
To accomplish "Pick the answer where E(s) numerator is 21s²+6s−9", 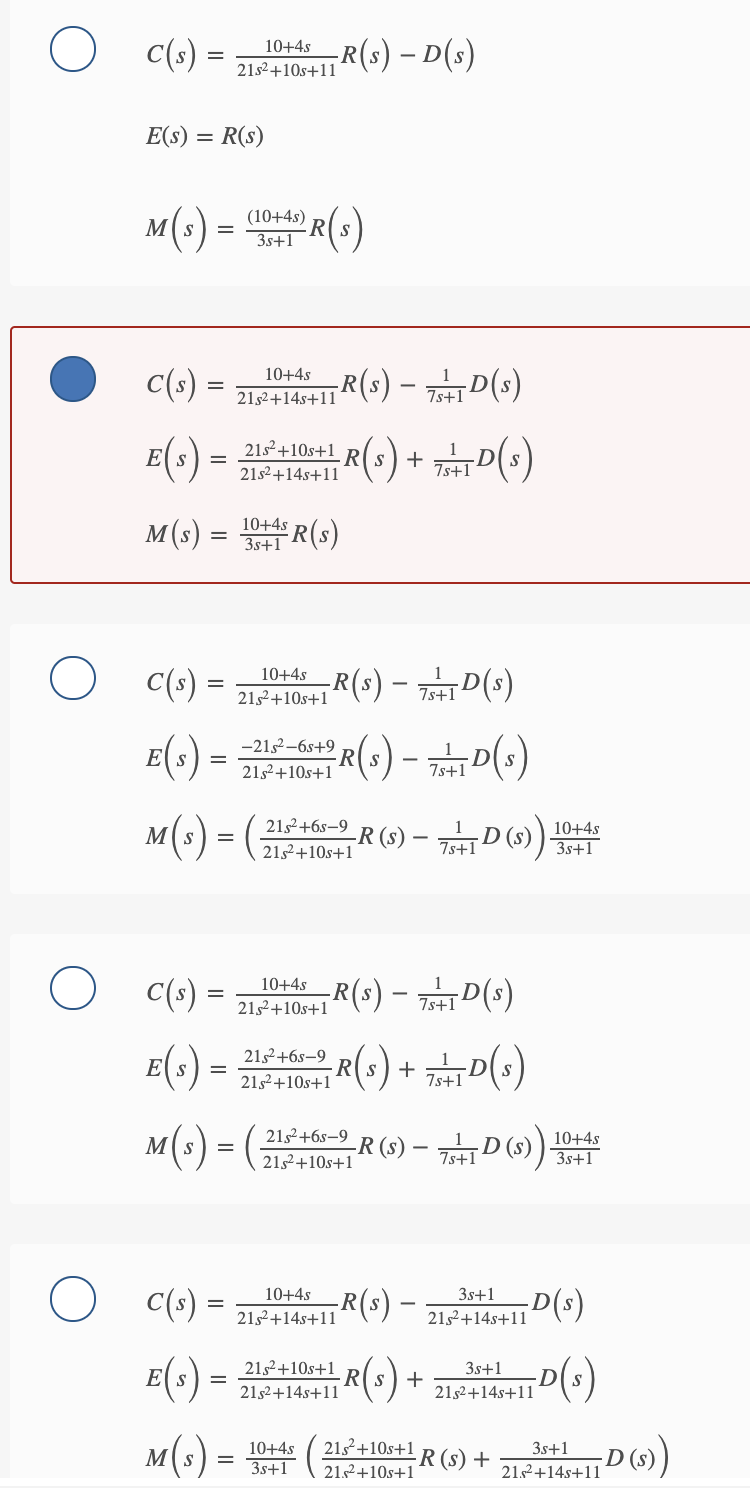I will point(73,987).
